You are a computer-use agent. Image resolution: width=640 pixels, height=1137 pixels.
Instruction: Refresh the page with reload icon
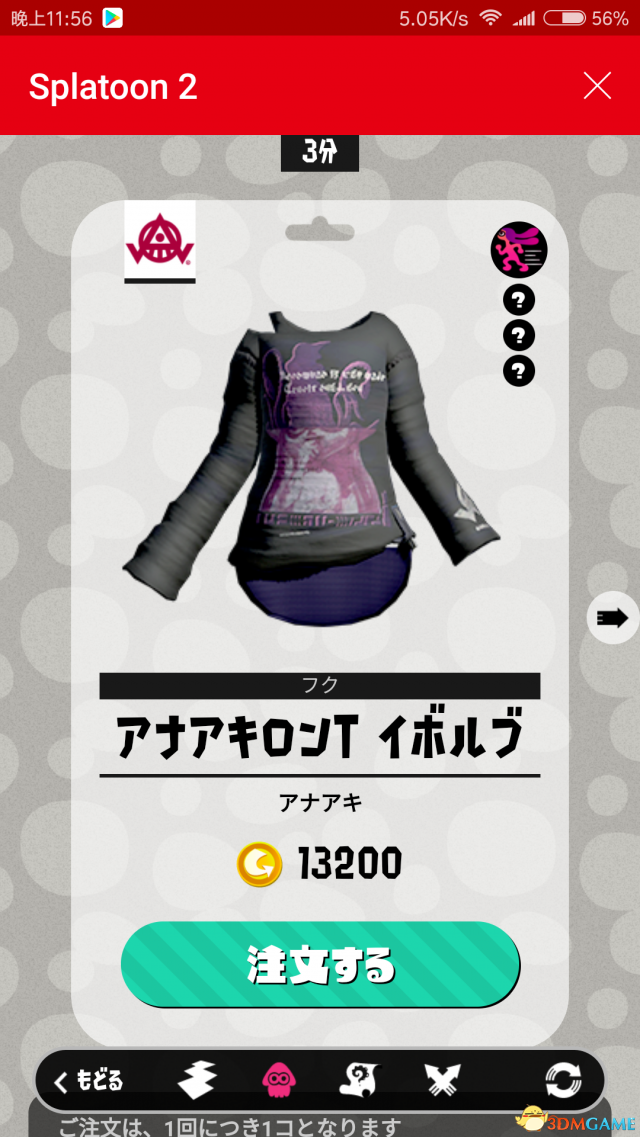(x=563, y=1080)
